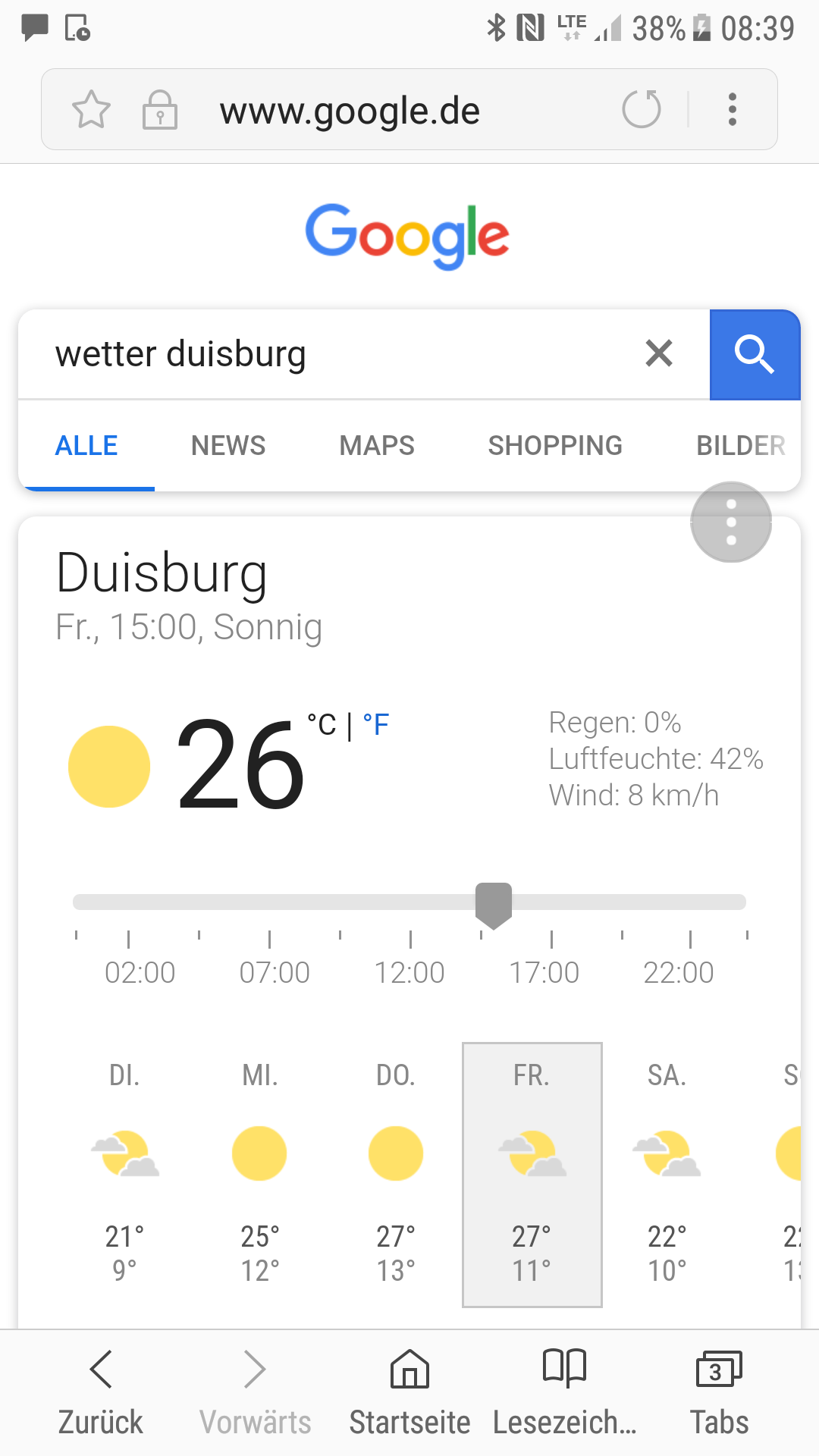The image size is (819, 1456).
Task: Switch to the BILDER tab
Action: coord(740,446)
